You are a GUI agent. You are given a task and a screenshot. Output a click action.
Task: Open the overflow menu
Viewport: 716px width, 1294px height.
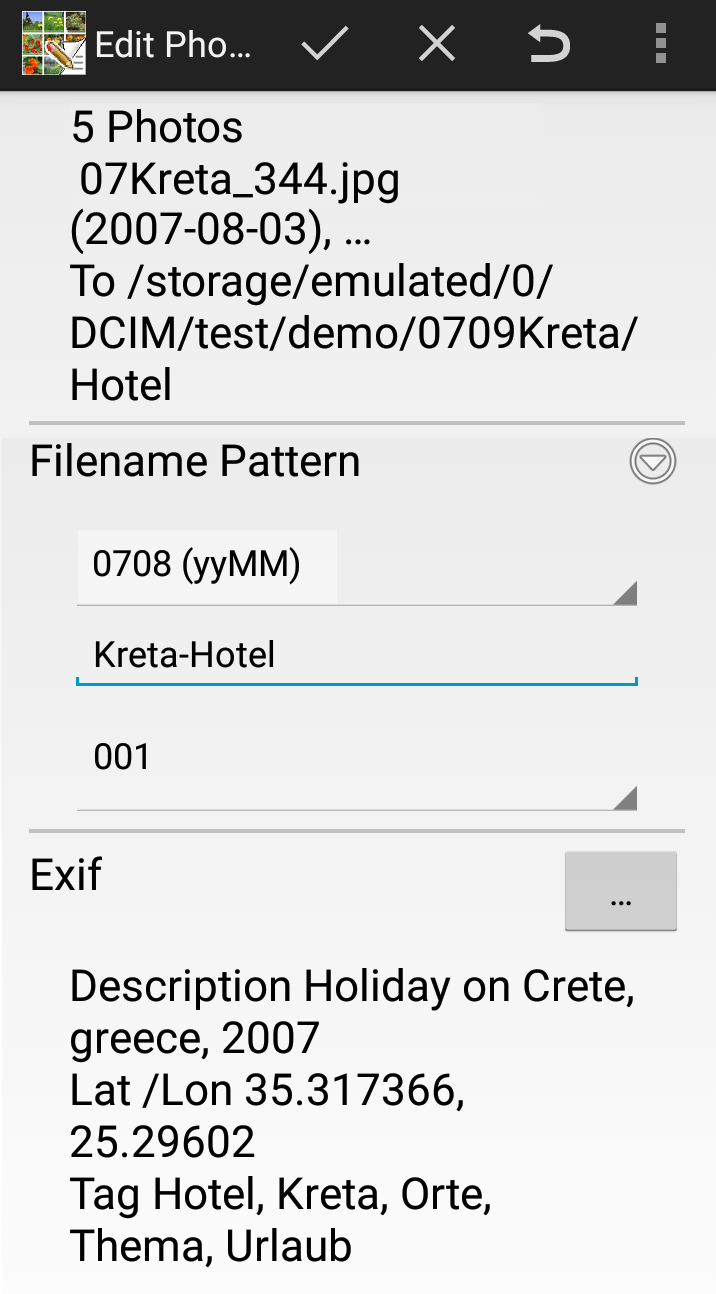660,44
